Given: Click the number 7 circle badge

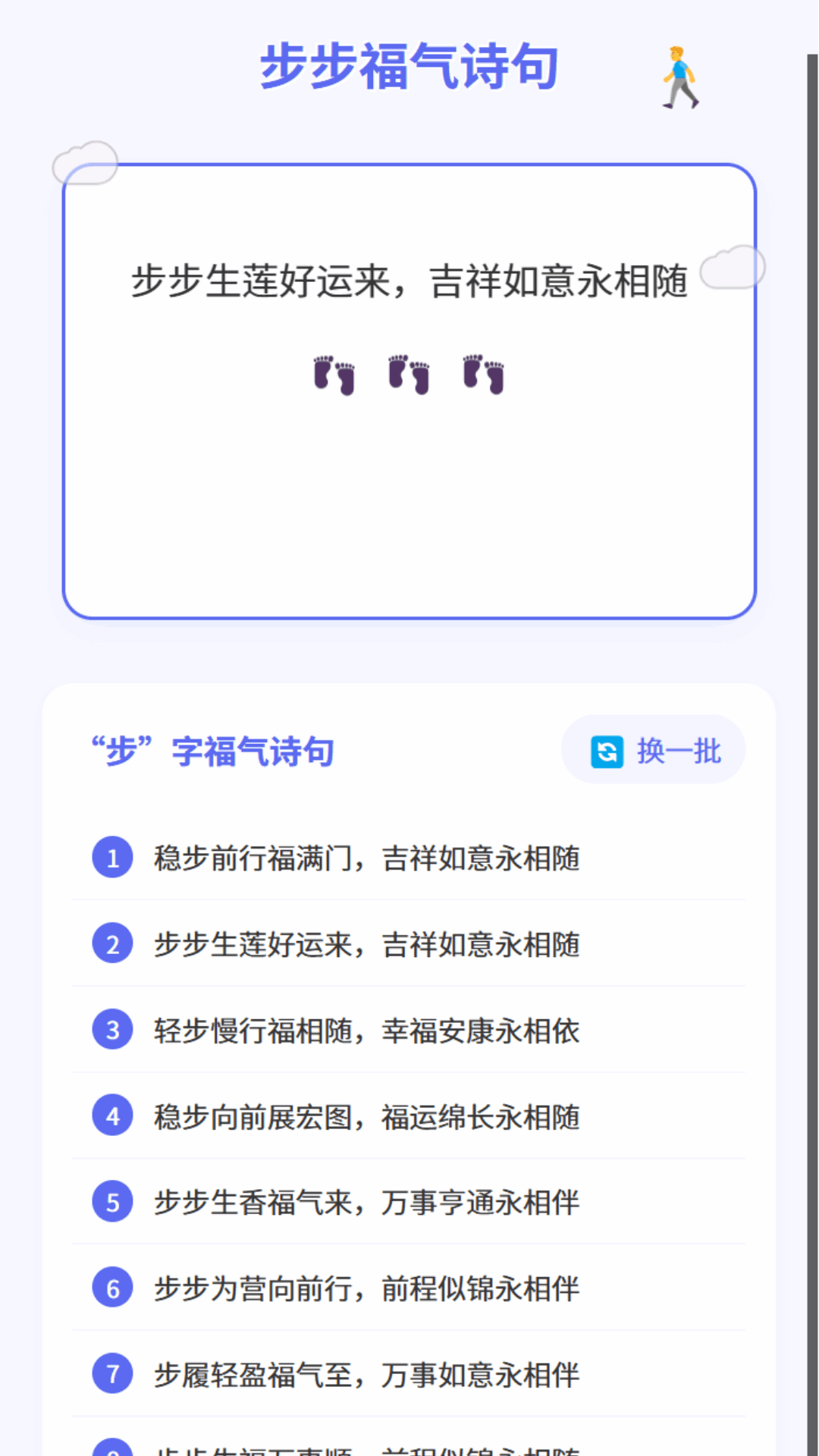Looking at the screenshot, I should (111, 1373).
